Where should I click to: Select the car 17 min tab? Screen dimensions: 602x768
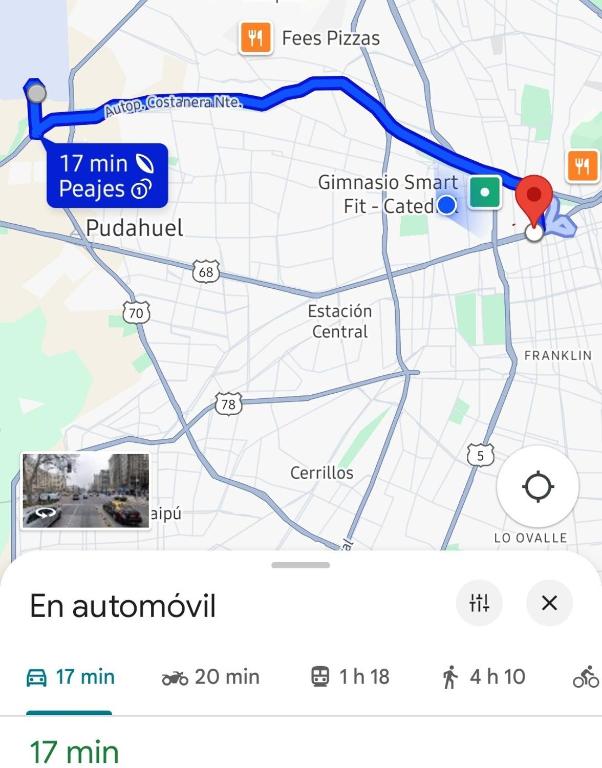(70, 677)
